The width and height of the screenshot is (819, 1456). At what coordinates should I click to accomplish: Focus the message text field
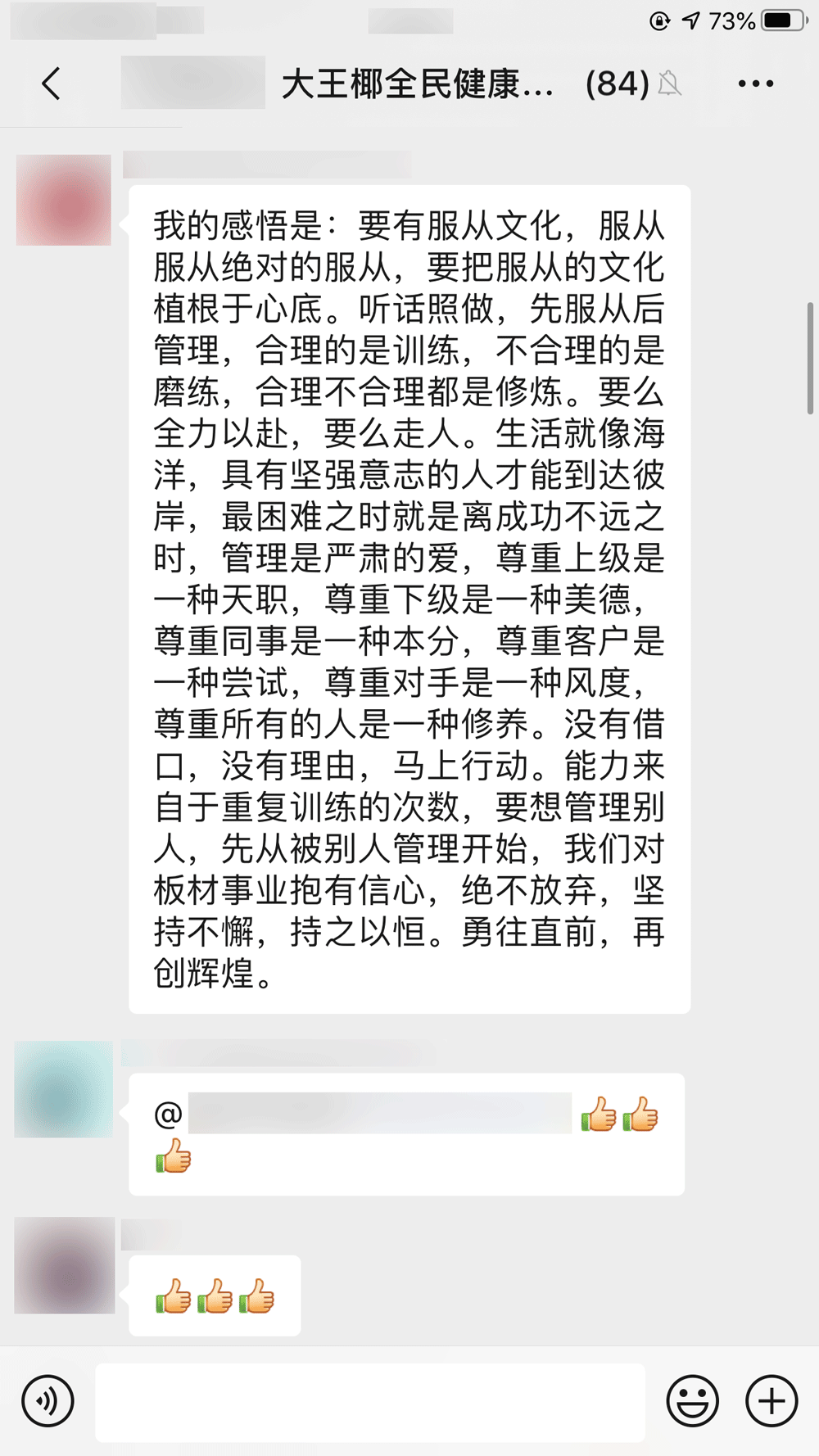coord(370,1402)
